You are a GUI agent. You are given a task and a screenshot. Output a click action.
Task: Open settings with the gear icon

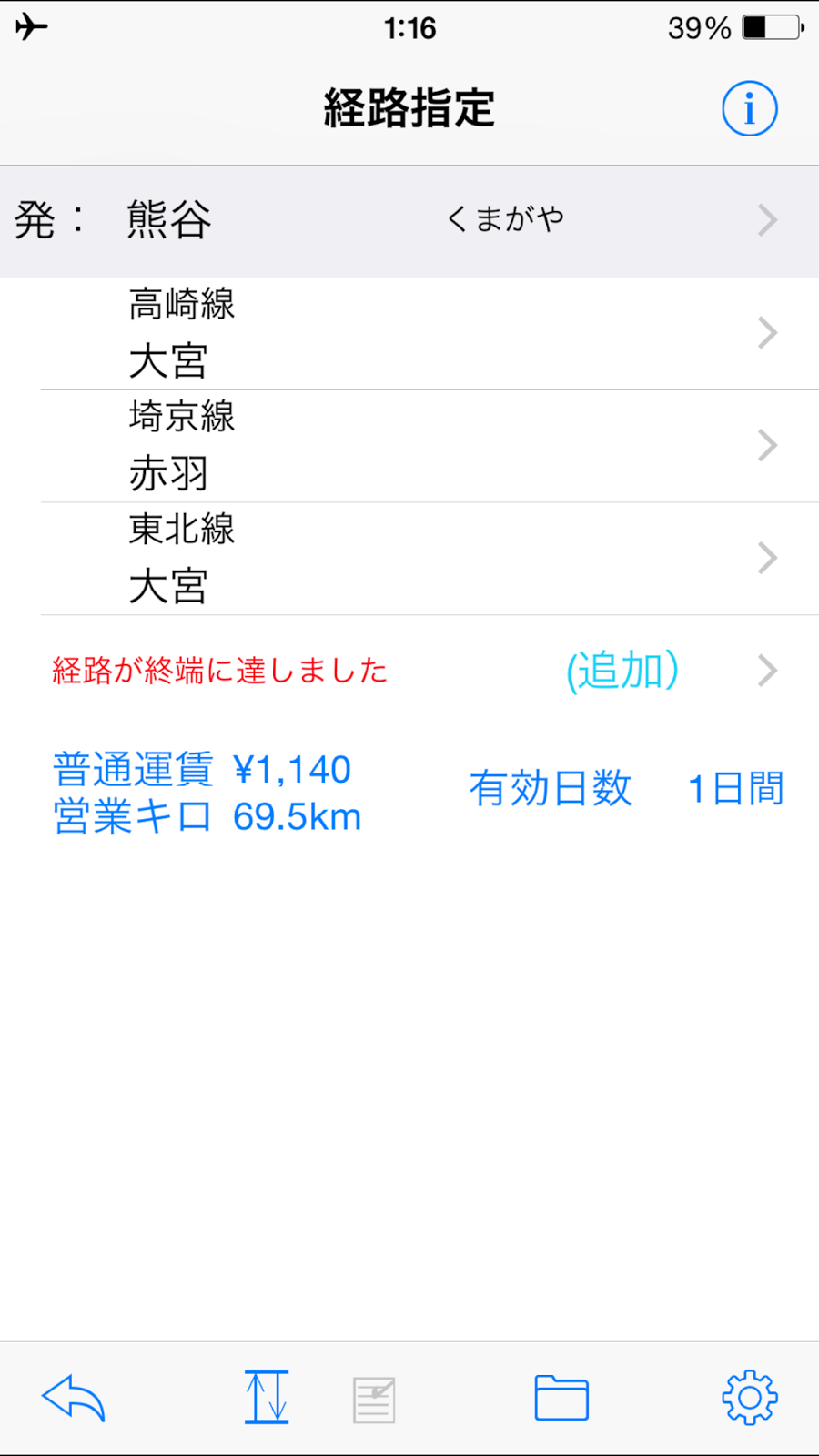750,1397
